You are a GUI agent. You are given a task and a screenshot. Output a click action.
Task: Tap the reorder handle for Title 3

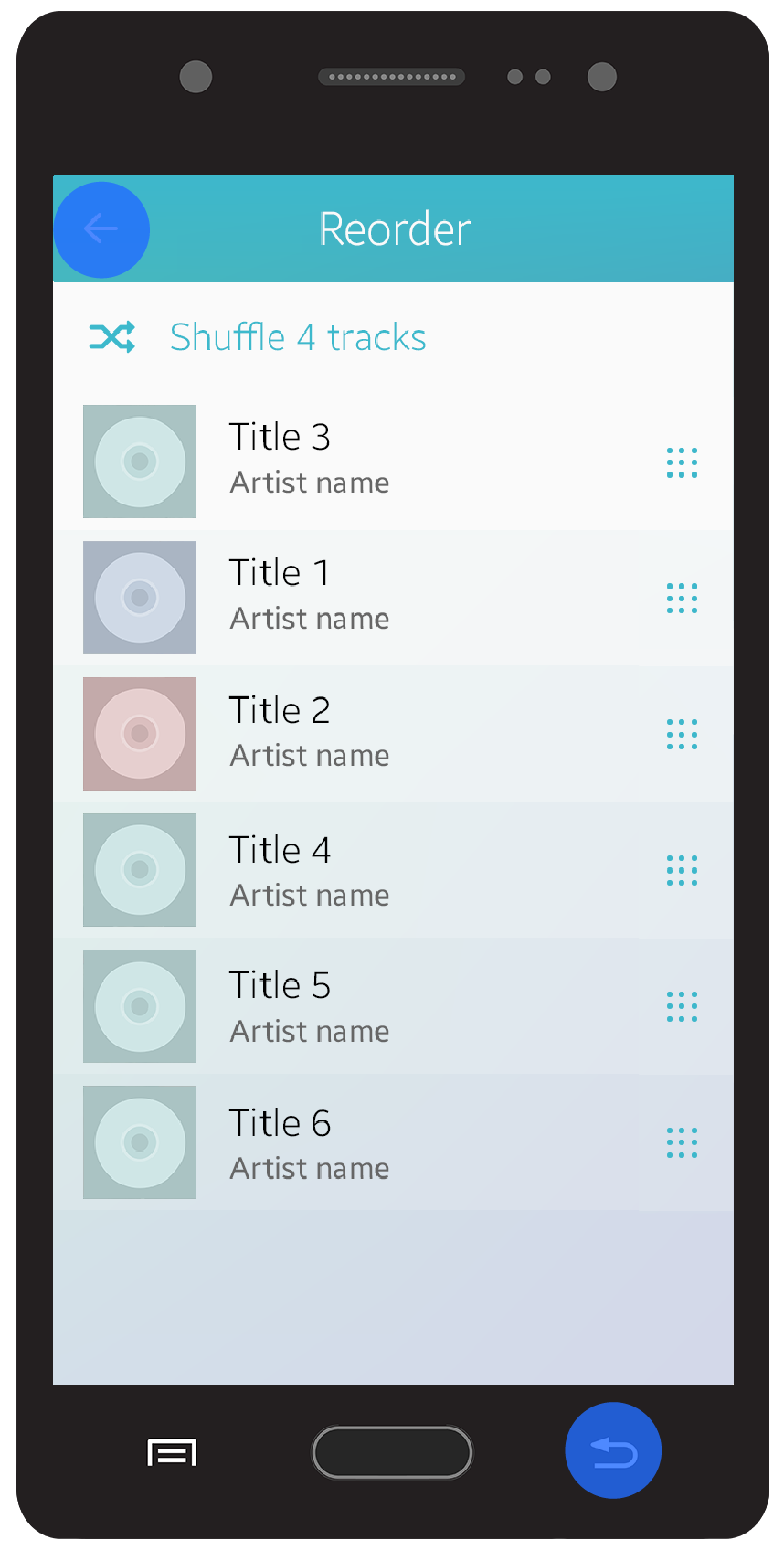pyautogui.click(x=682, y=462)
